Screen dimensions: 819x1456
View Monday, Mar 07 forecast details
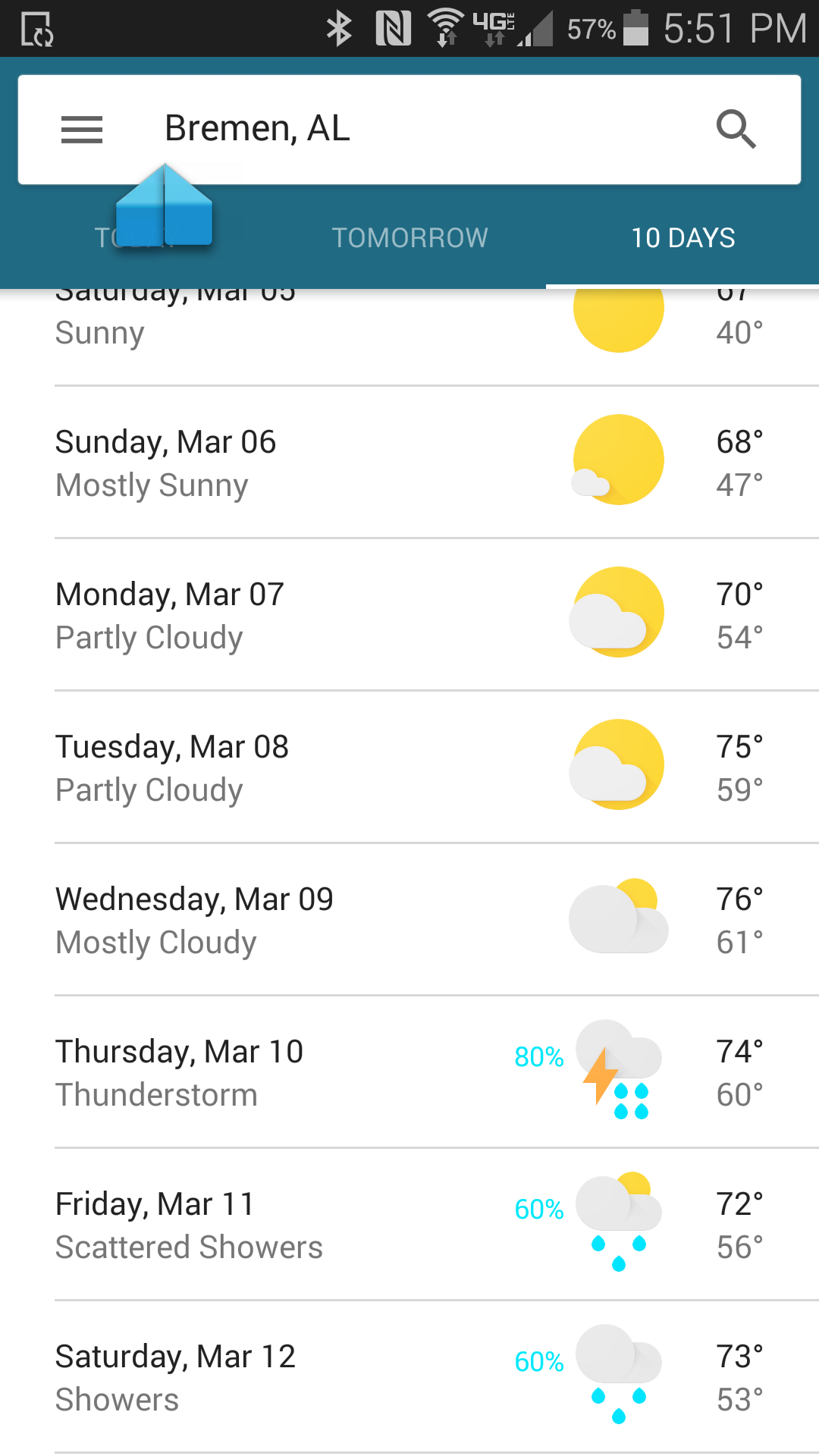[x=409, y=615]
